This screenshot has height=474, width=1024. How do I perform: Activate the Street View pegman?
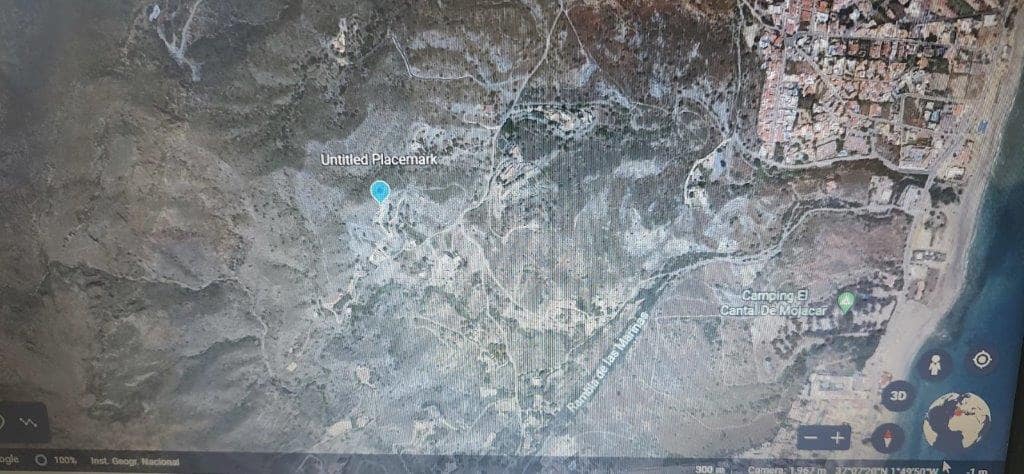pyautogui.click(x=935, y=364)
